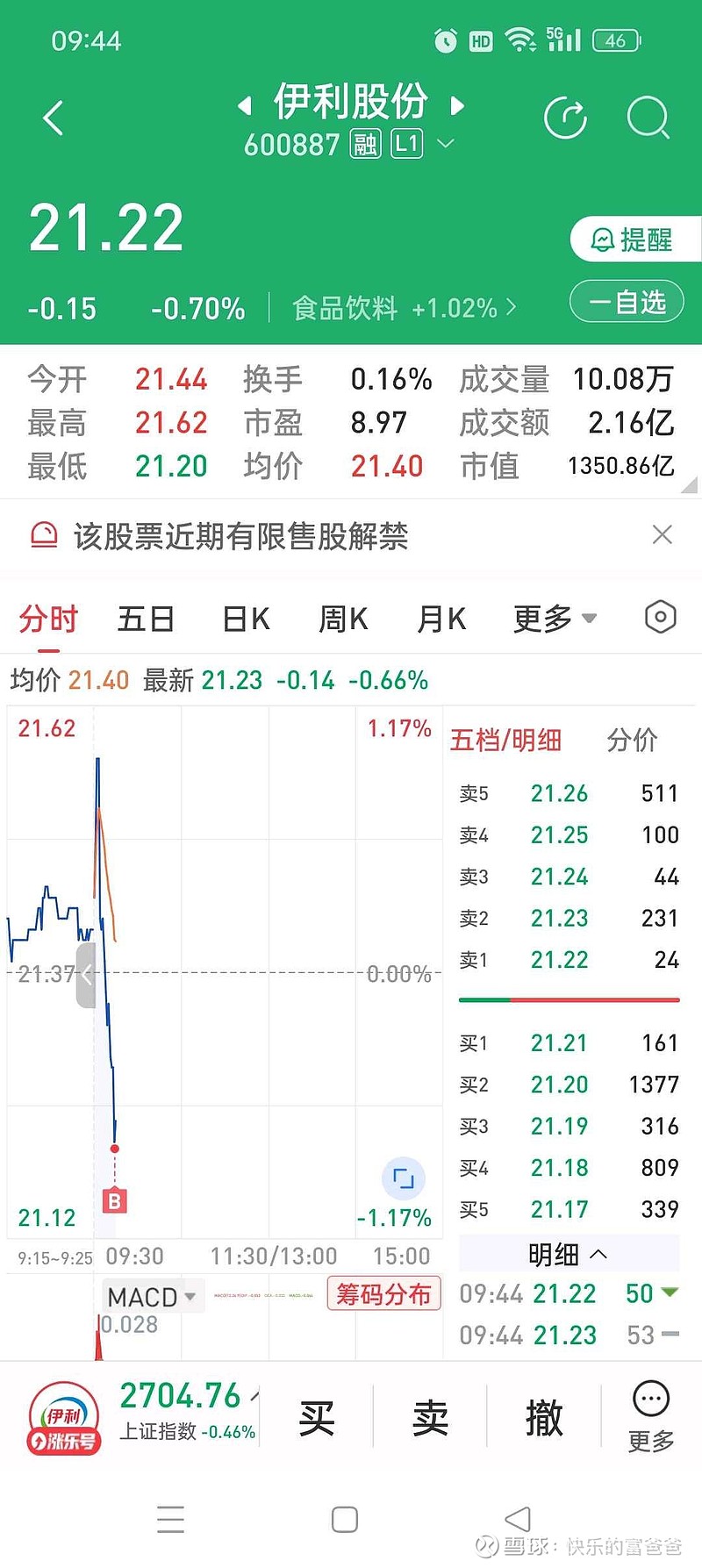
Task: Open the 筹码分布 chip distribution
Action: point(383,1294)
